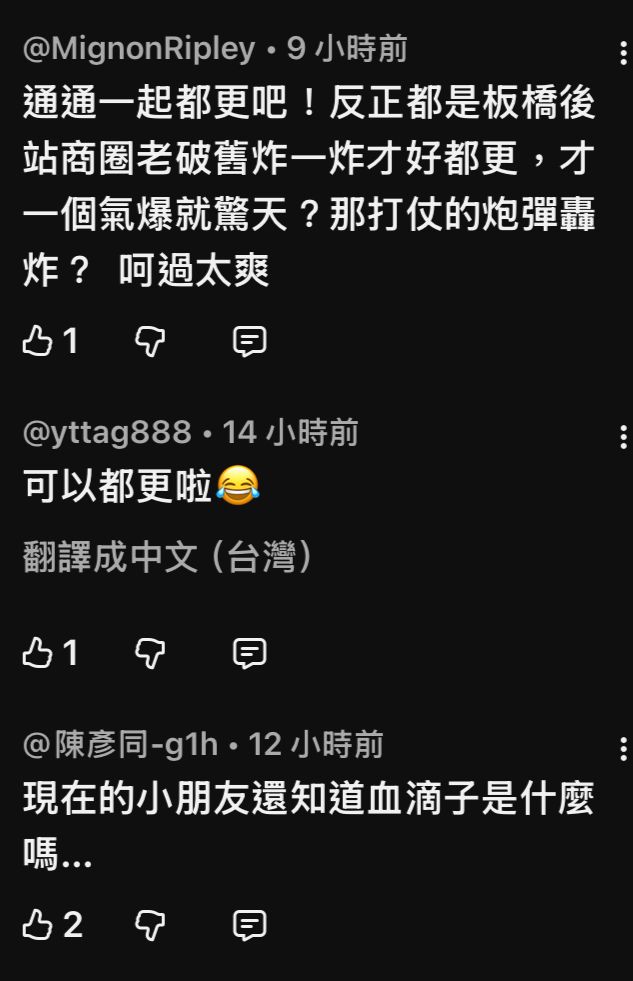Image resolution: width=633 pixels, height=981 pixels.
Task: Dislike @yttag888's comment
Action: [x=150, y=654]
